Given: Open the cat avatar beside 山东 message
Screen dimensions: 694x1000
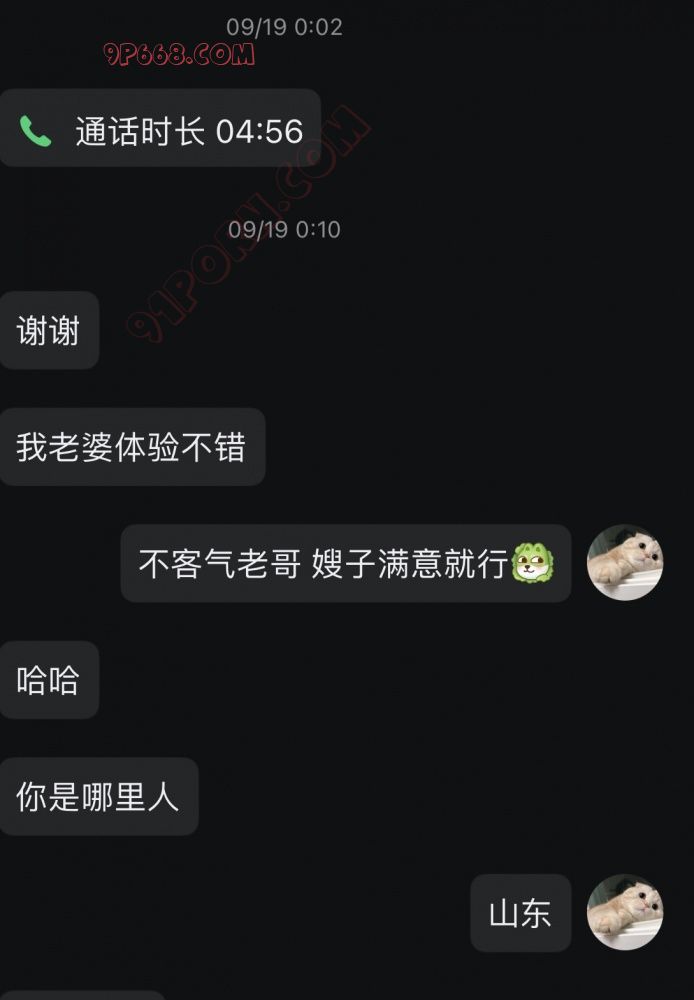Looking at the screenshot, I should pyautogui.click(x=624, y=912).
